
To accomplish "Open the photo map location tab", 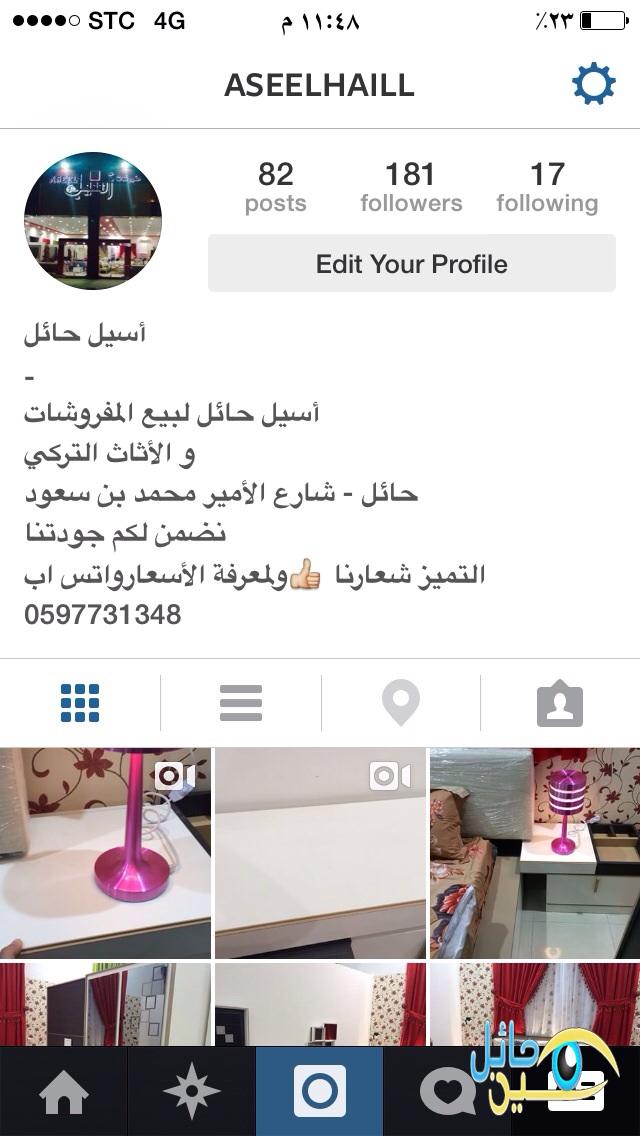I will click(x=401, y=703).
